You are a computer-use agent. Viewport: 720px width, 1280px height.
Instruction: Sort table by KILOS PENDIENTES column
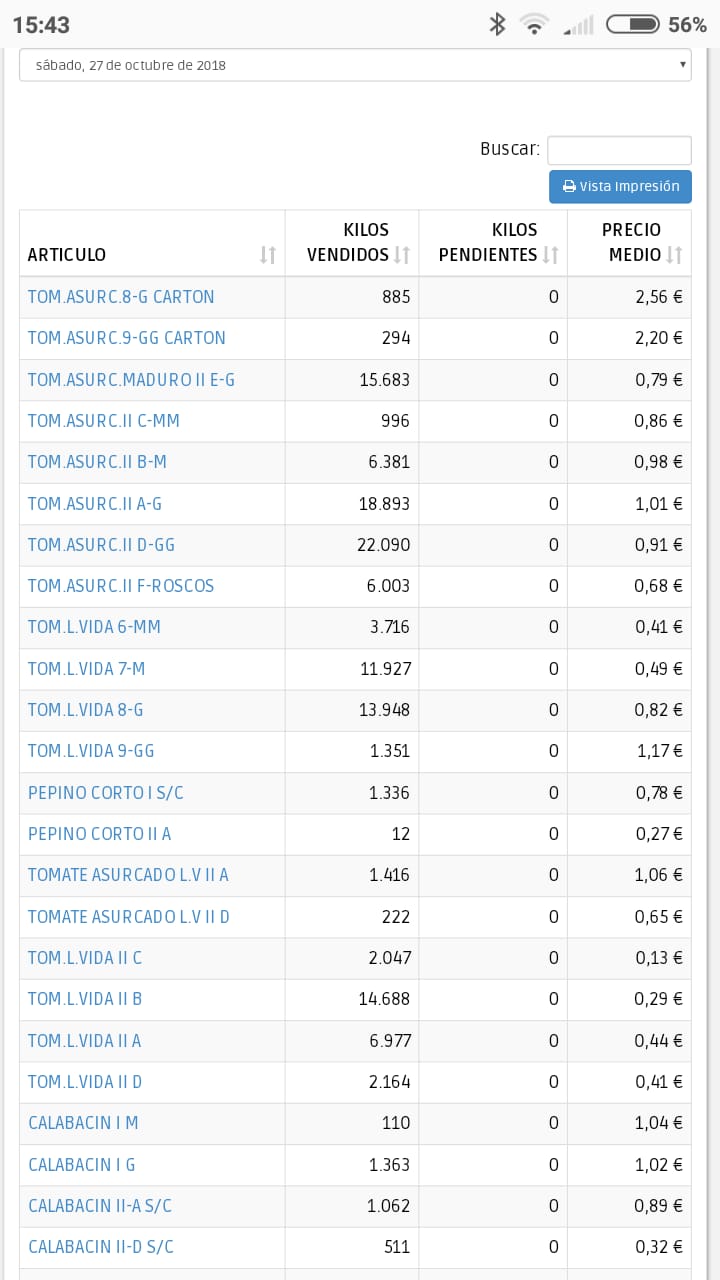[x=493, y=243]
